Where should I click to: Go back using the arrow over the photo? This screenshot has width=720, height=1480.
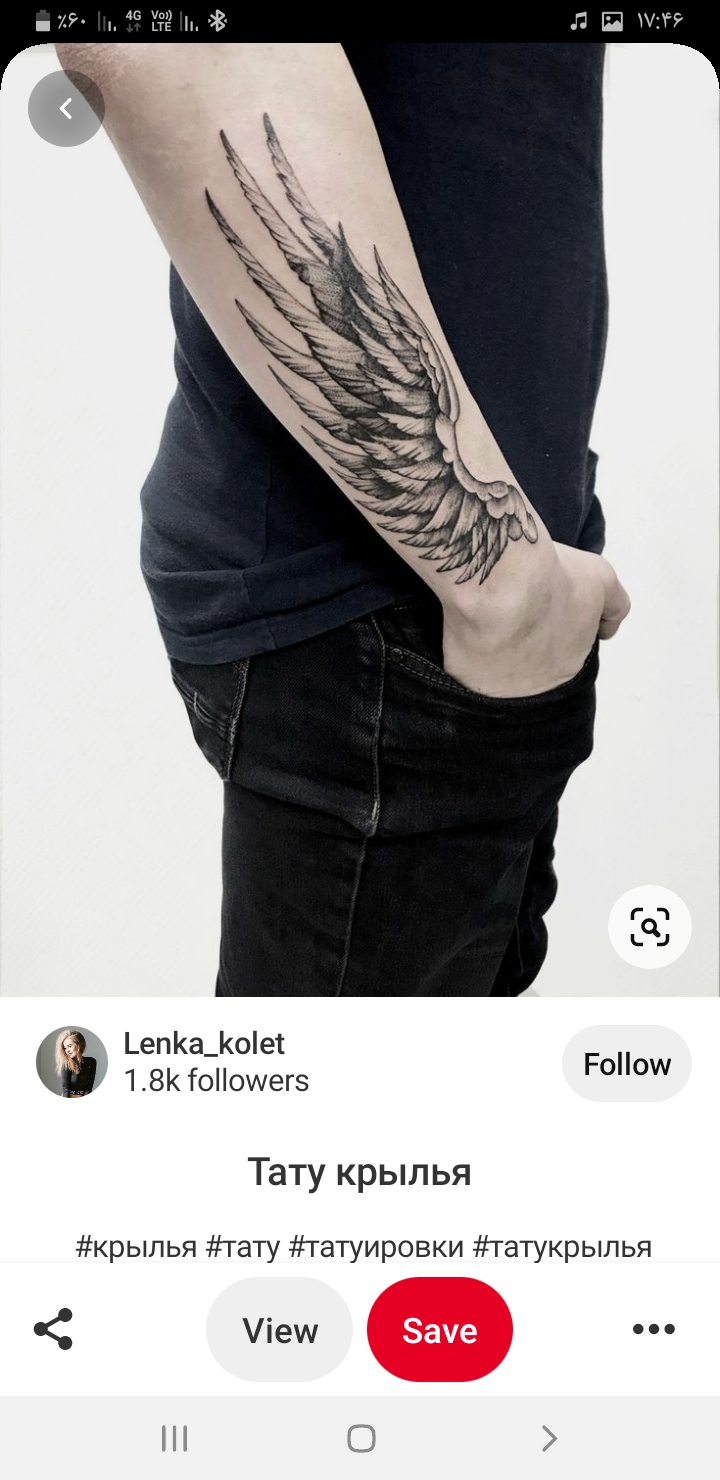coord(66,109)
